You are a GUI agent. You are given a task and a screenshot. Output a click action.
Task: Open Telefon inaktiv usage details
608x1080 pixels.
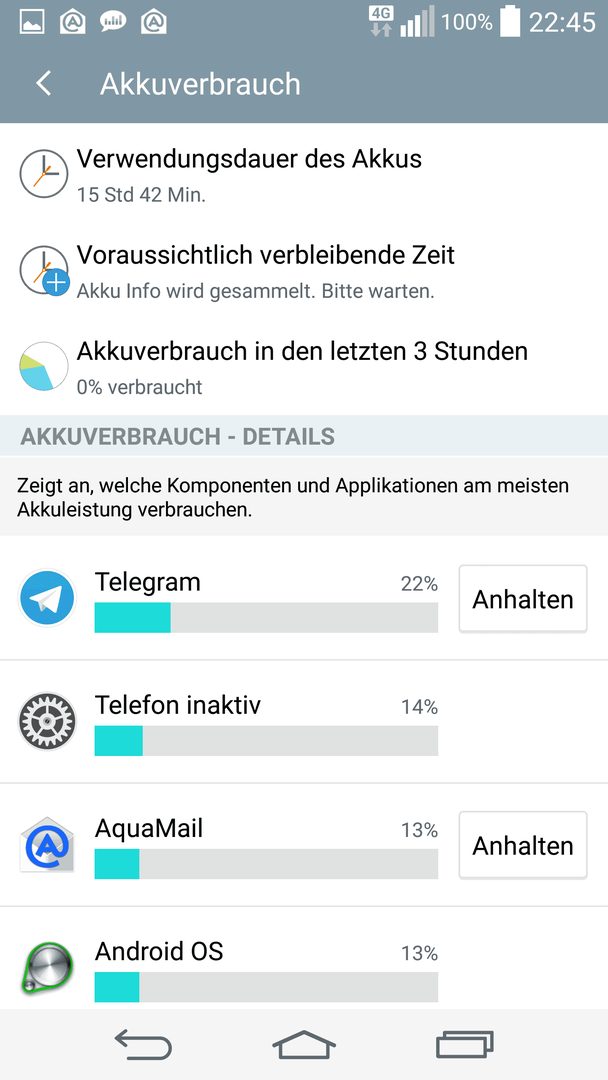click(x=304, y=721)
